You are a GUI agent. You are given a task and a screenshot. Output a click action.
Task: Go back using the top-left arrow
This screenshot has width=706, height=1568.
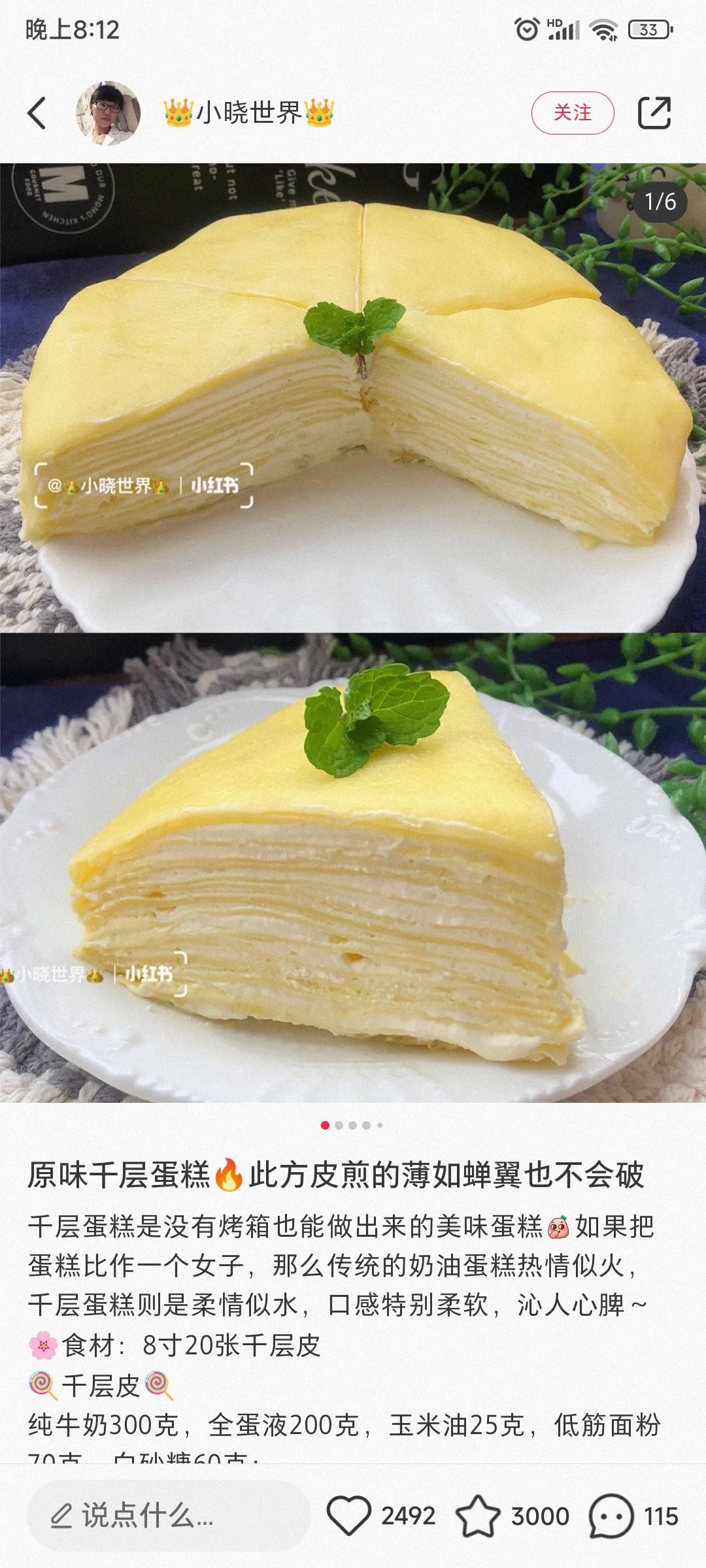[x=37, y=112]
